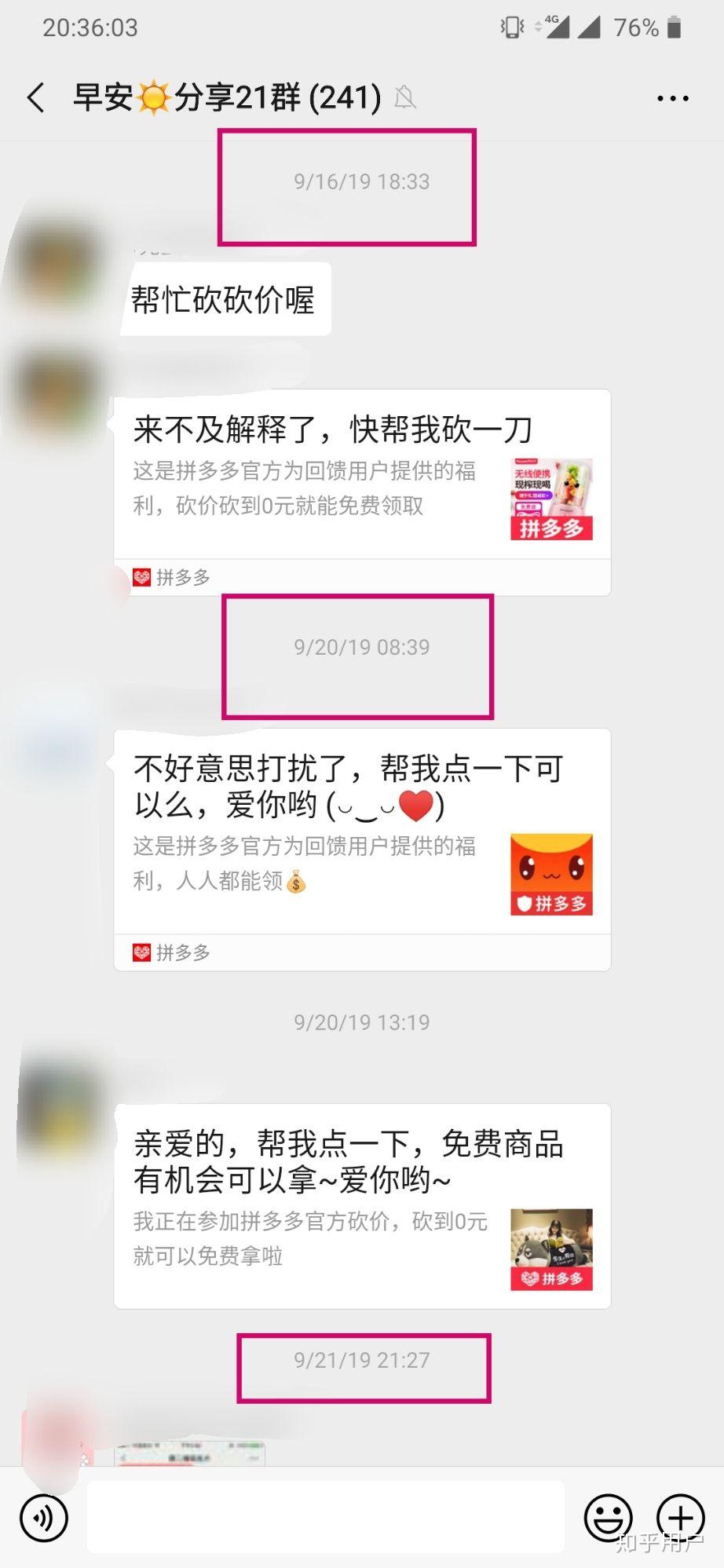Open the 亲爱的,帮我点一下 Pinduoduo link card
Image resolution: width=724 pixels, height=1568 pixels.
362,1206
